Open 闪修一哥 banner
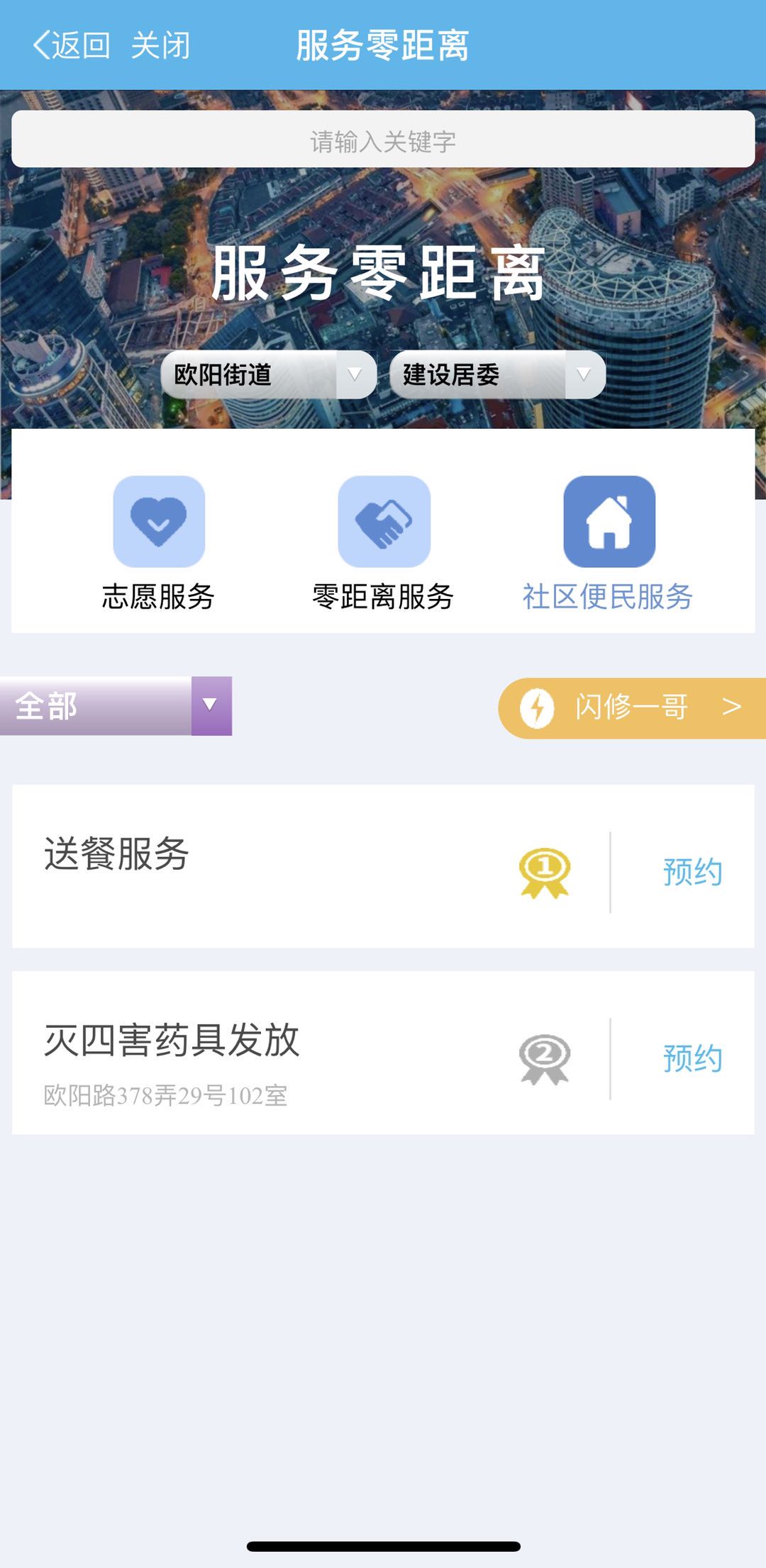 pos(631,707)
